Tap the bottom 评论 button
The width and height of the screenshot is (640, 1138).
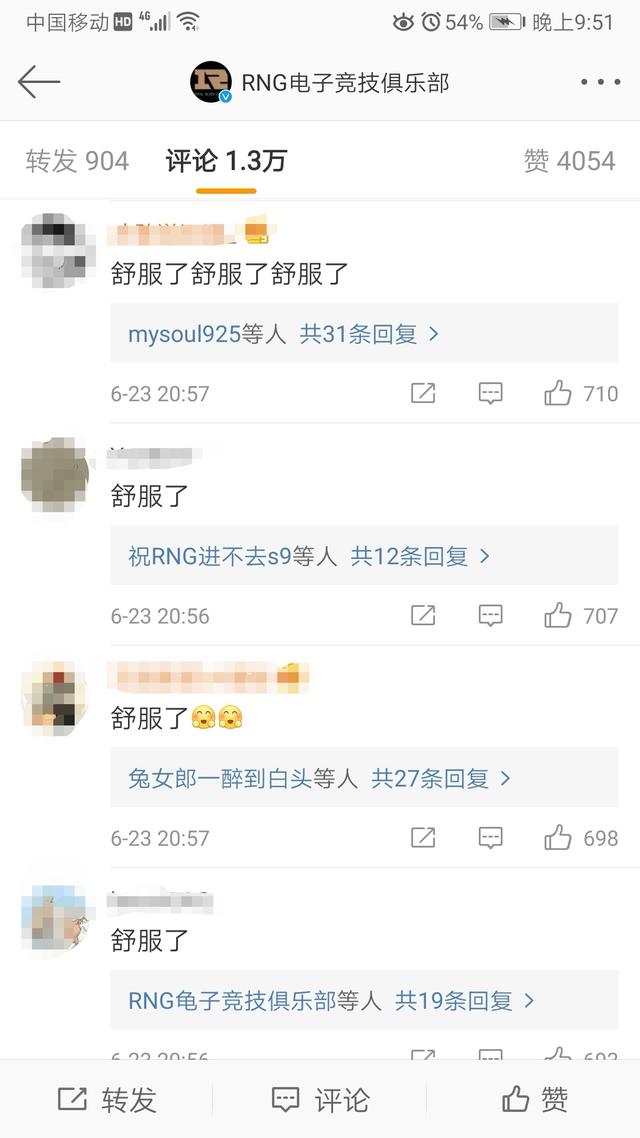(320, 1100)
